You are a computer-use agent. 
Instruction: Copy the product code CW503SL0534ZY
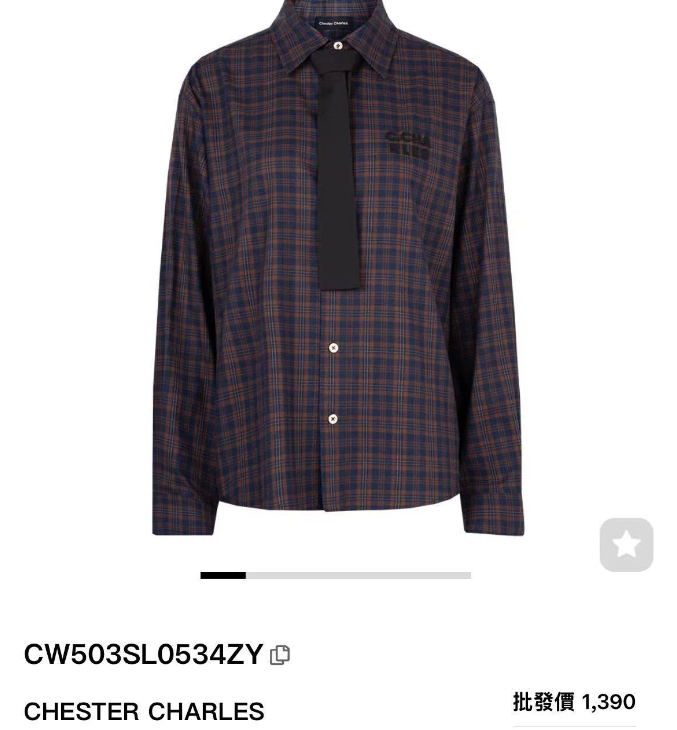coord(280,655)
